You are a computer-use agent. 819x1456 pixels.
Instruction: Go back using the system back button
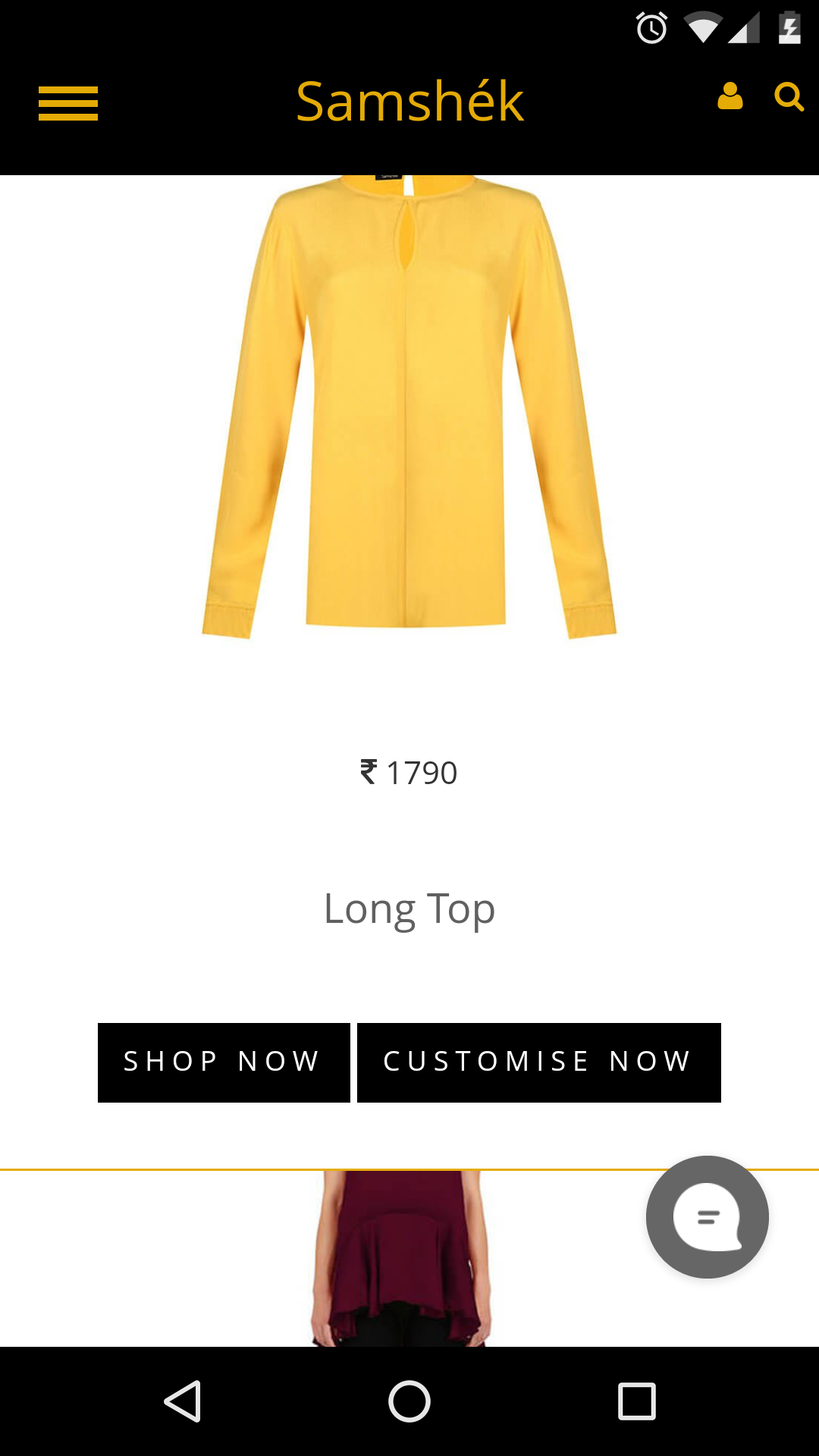pyautogui.click(x=183, y=1401)
